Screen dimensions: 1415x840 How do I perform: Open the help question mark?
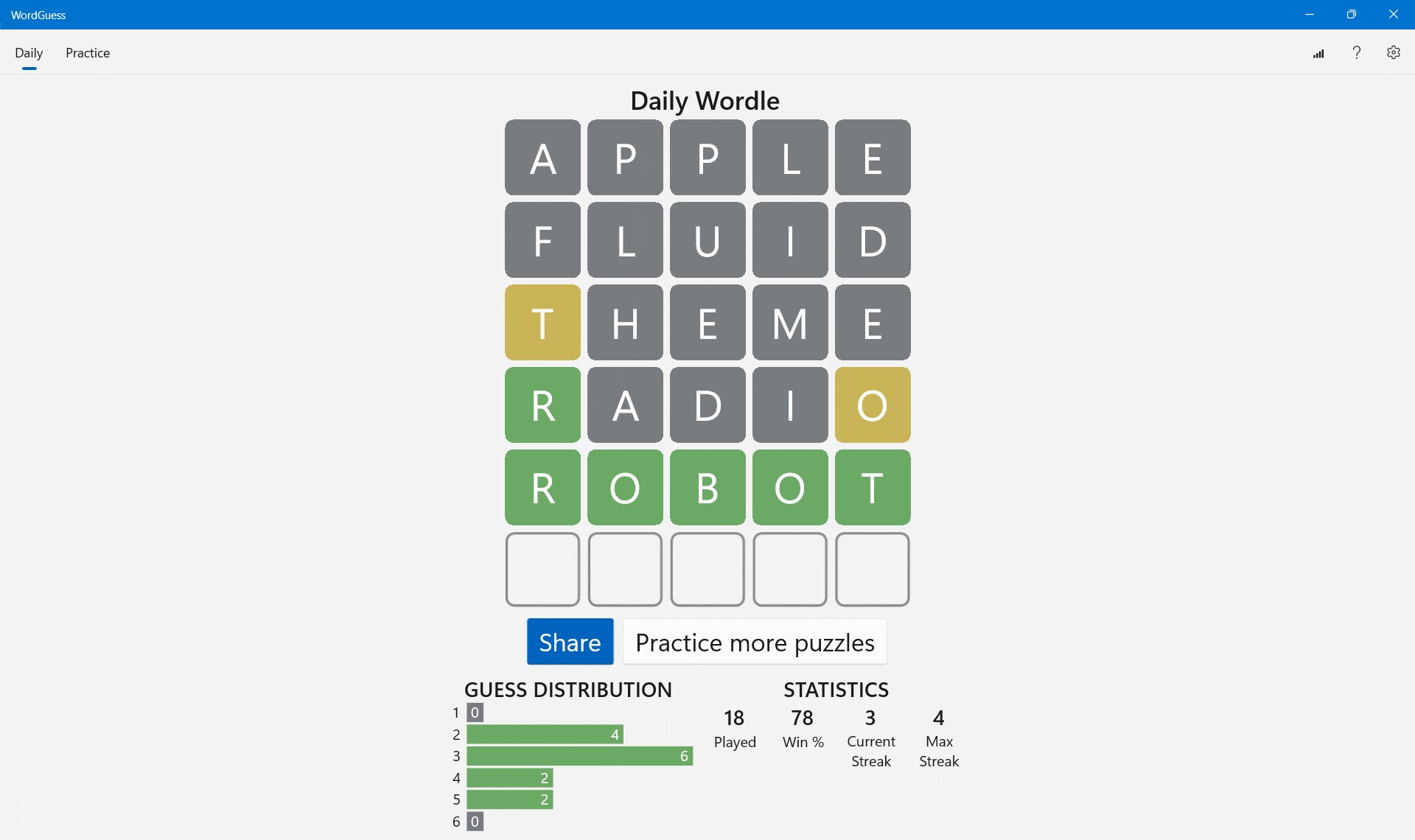click(1356, 52)
